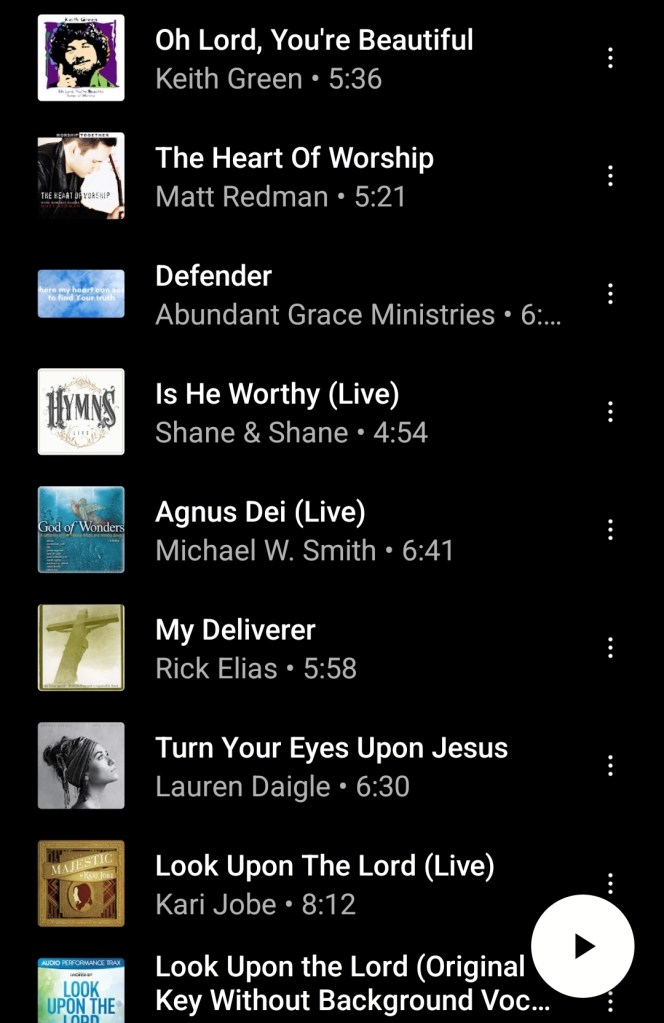Play My Deliverer by Rick Elias
Screen dimensions: 664x1023
pyautogui.click(x=255, y=648)
